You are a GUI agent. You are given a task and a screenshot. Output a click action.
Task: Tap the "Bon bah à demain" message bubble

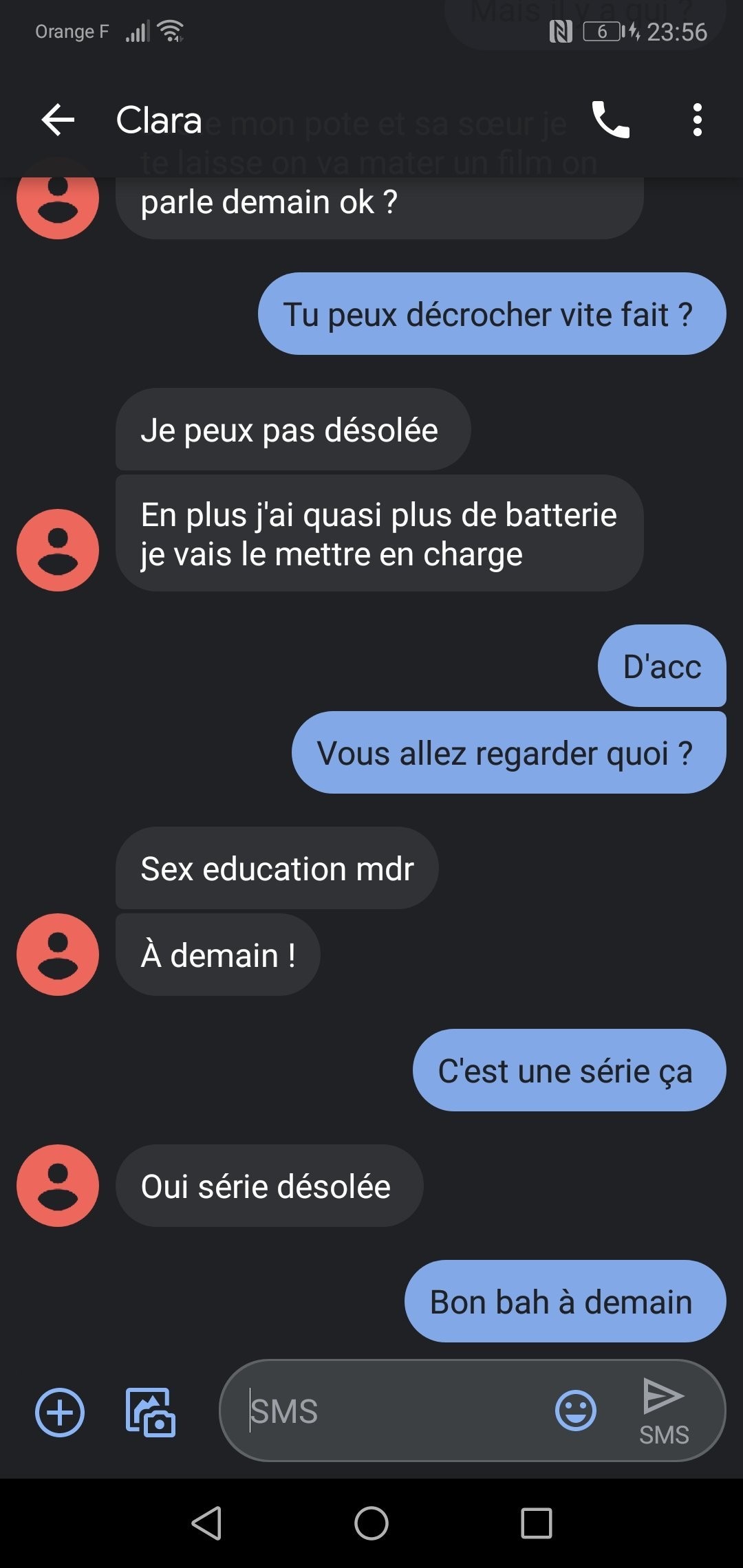(565, 1301)
